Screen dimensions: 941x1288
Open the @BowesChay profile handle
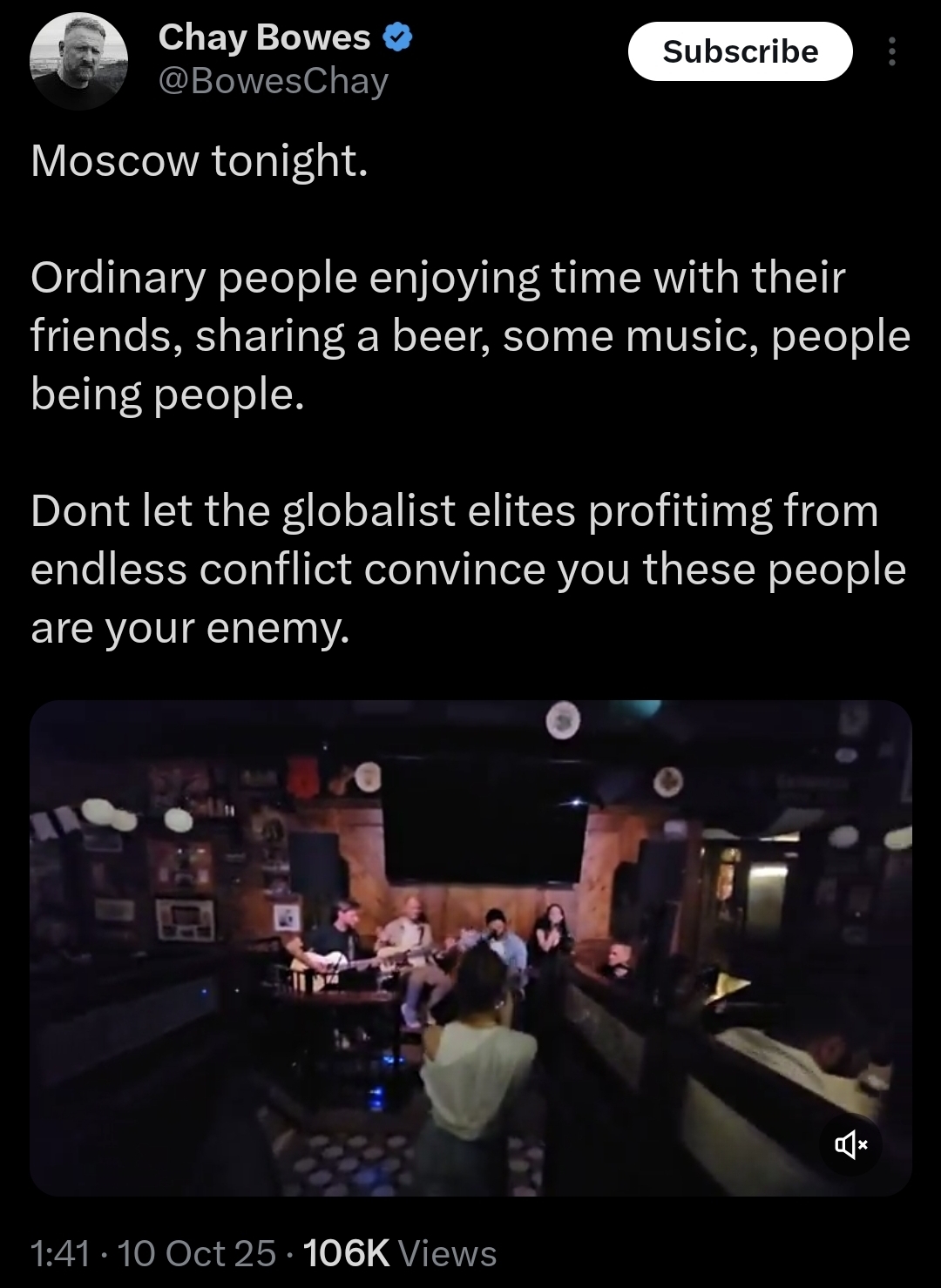273,81
